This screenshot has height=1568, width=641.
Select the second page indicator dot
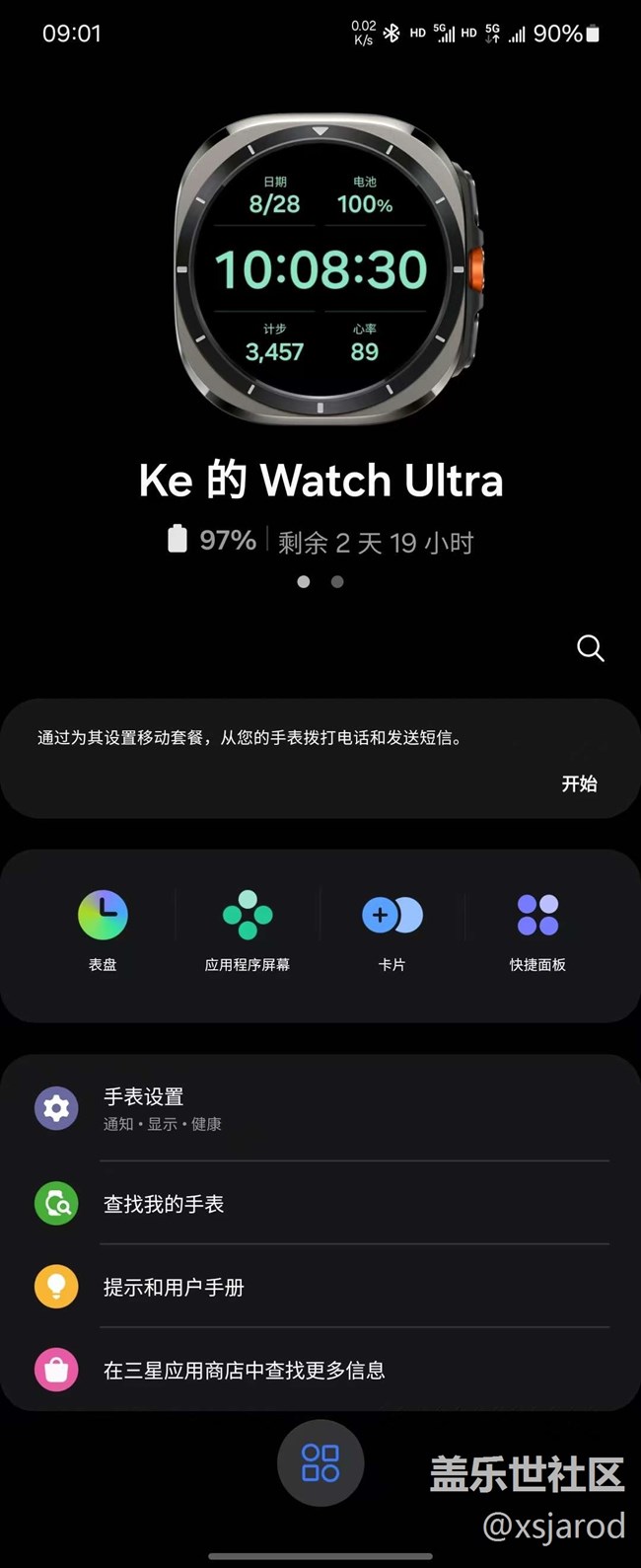point(337,582)
